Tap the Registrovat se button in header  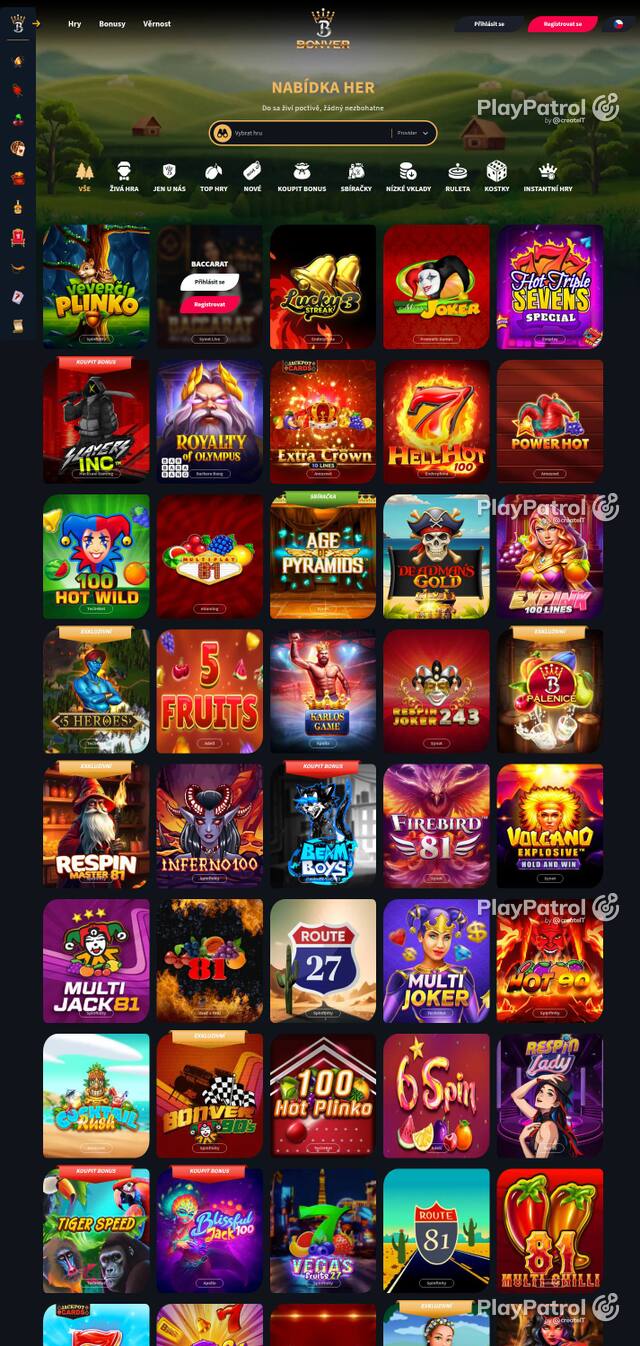tap(562, 23)
